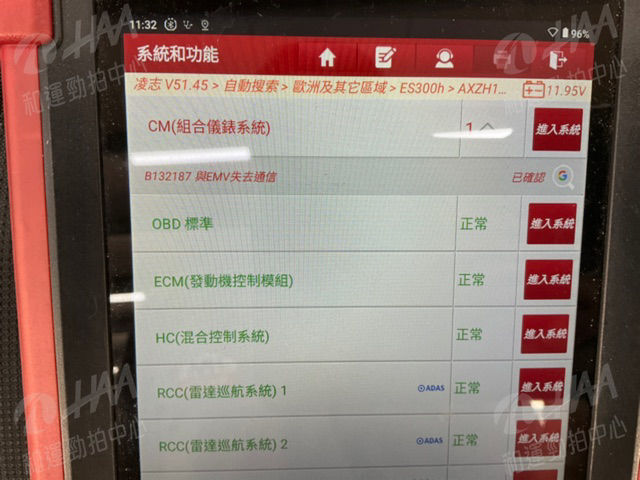Enter the RCC(雷達巡航系統) 2 system

[538, 438]
